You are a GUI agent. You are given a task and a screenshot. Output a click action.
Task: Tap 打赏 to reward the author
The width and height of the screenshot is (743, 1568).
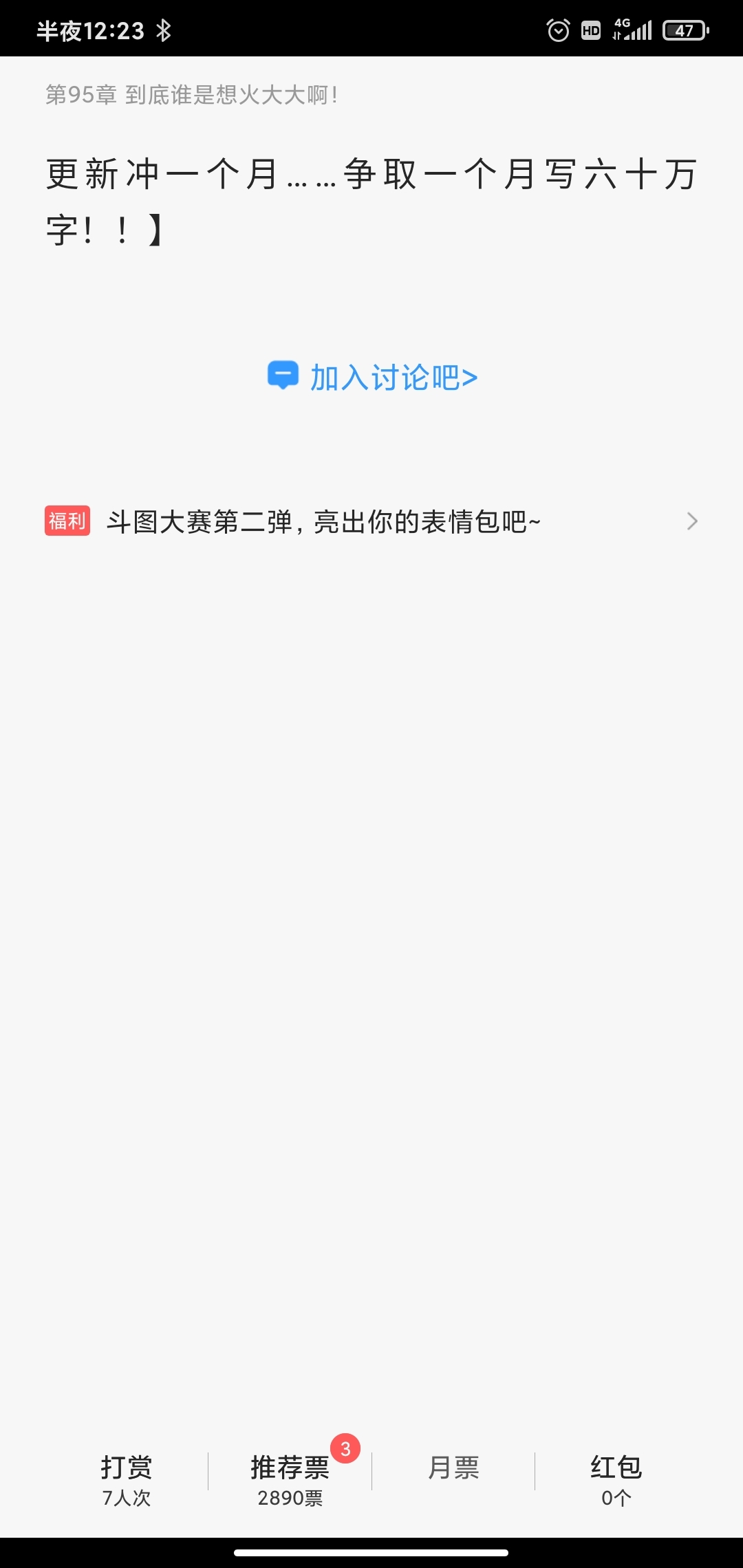tap(127, 1479)
